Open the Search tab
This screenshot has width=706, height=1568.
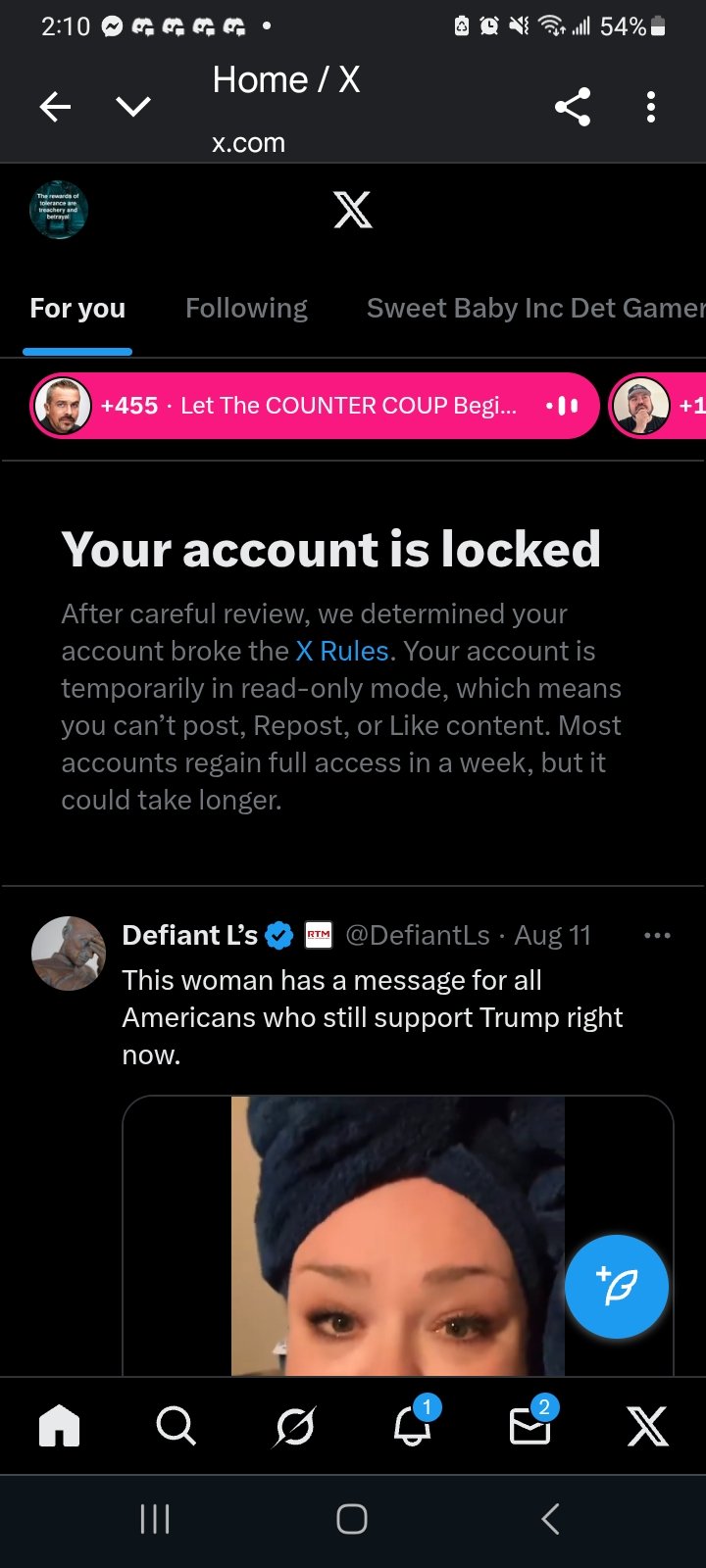tap(176, 1426)
